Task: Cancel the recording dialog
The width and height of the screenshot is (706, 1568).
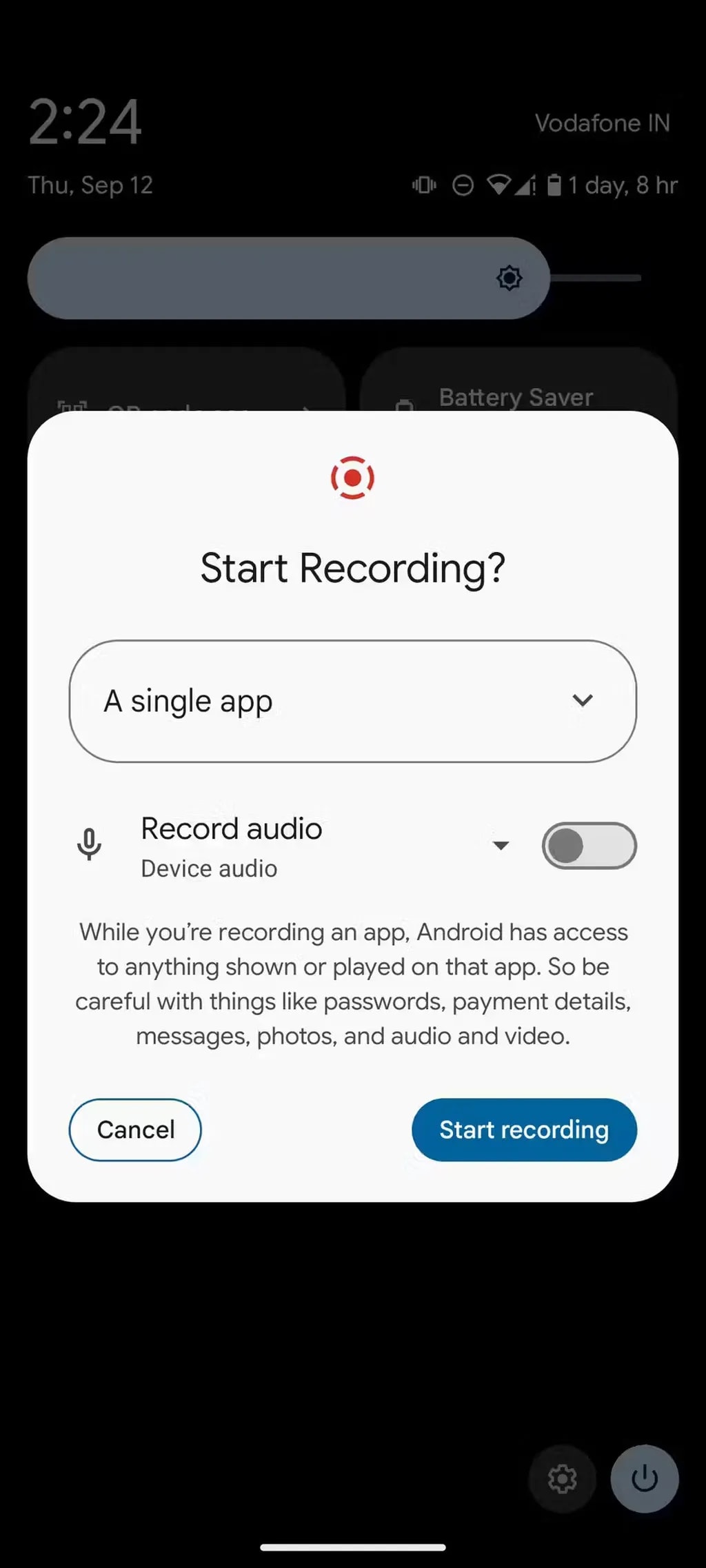Action: click(135, 1130)
